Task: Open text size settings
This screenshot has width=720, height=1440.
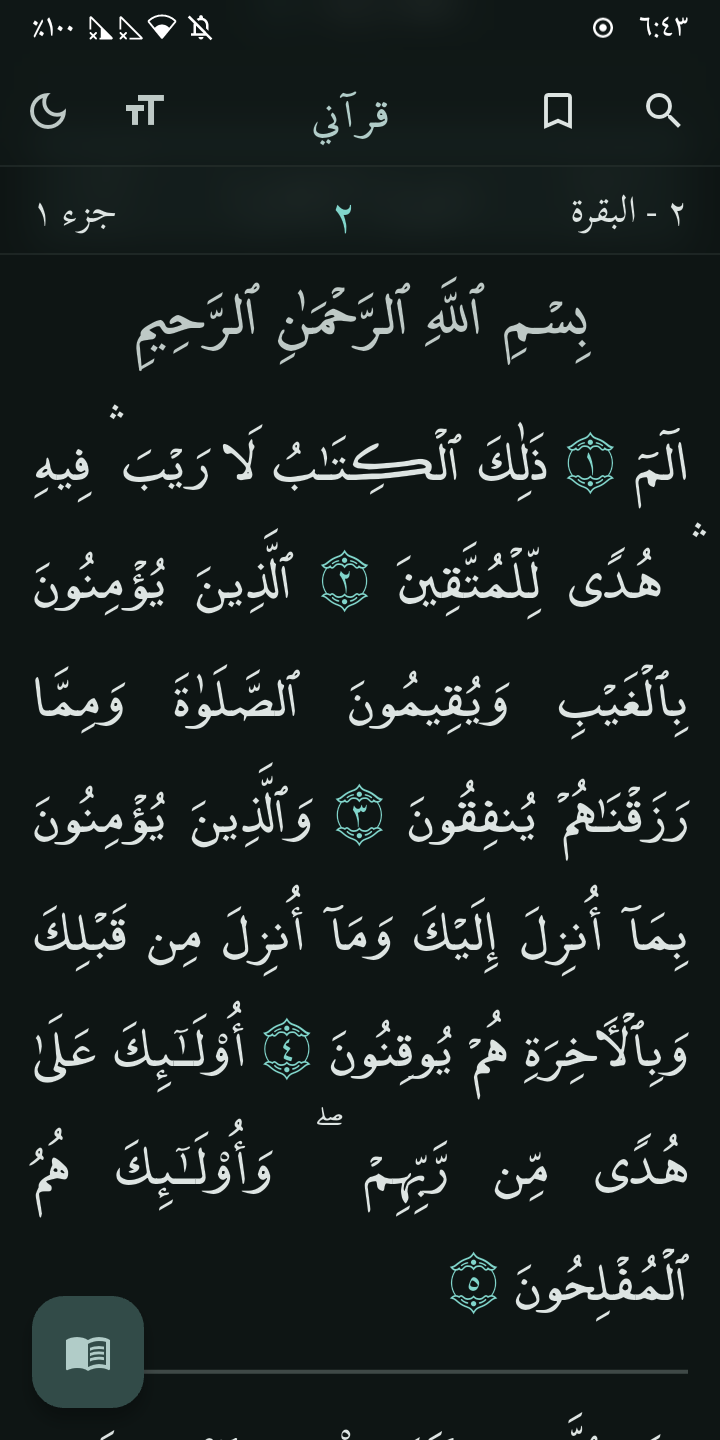Action: pyautogui.click(x=144, y=111)
